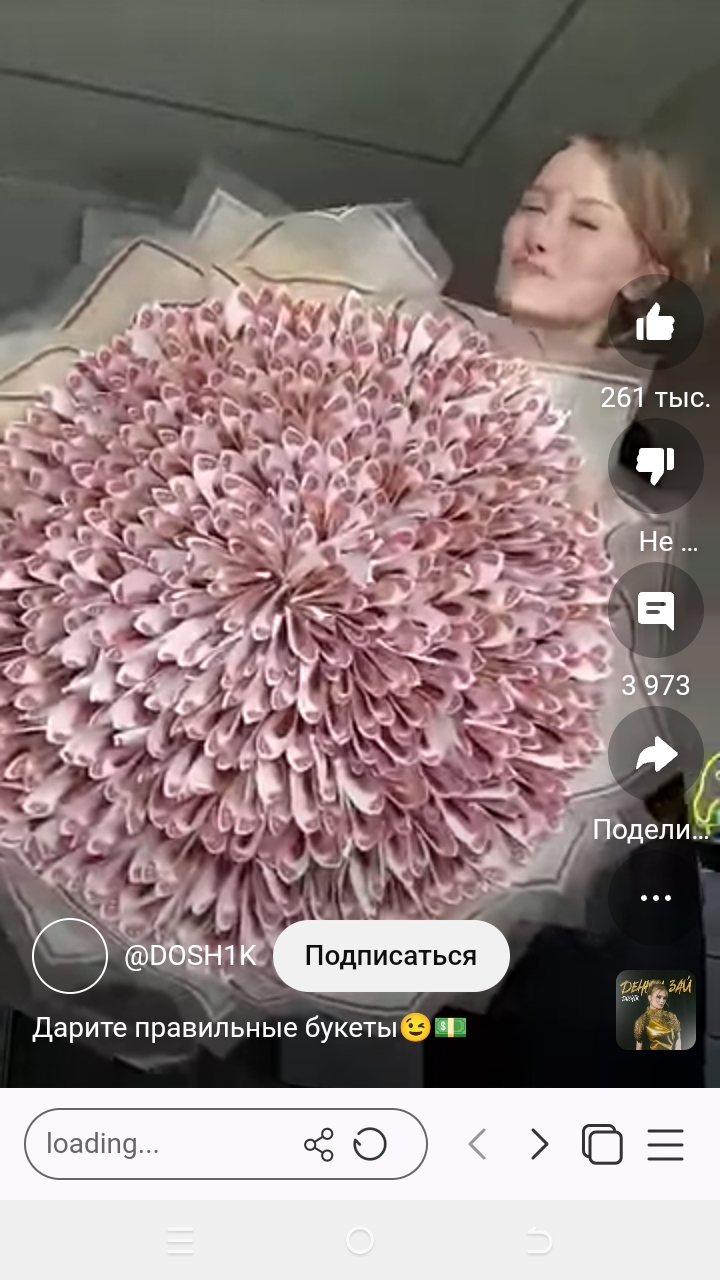Like this short video

656,323
